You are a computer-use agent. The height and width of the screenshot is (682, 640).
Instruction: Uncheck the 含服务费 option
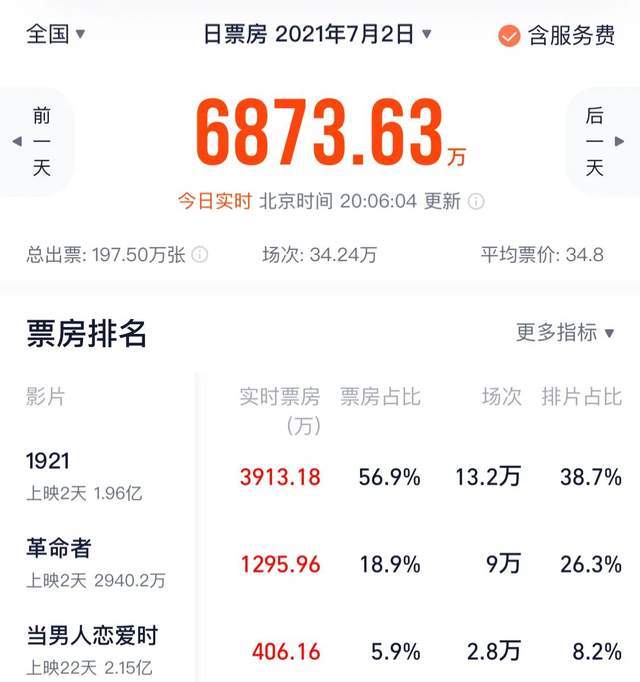click(510, 36)
